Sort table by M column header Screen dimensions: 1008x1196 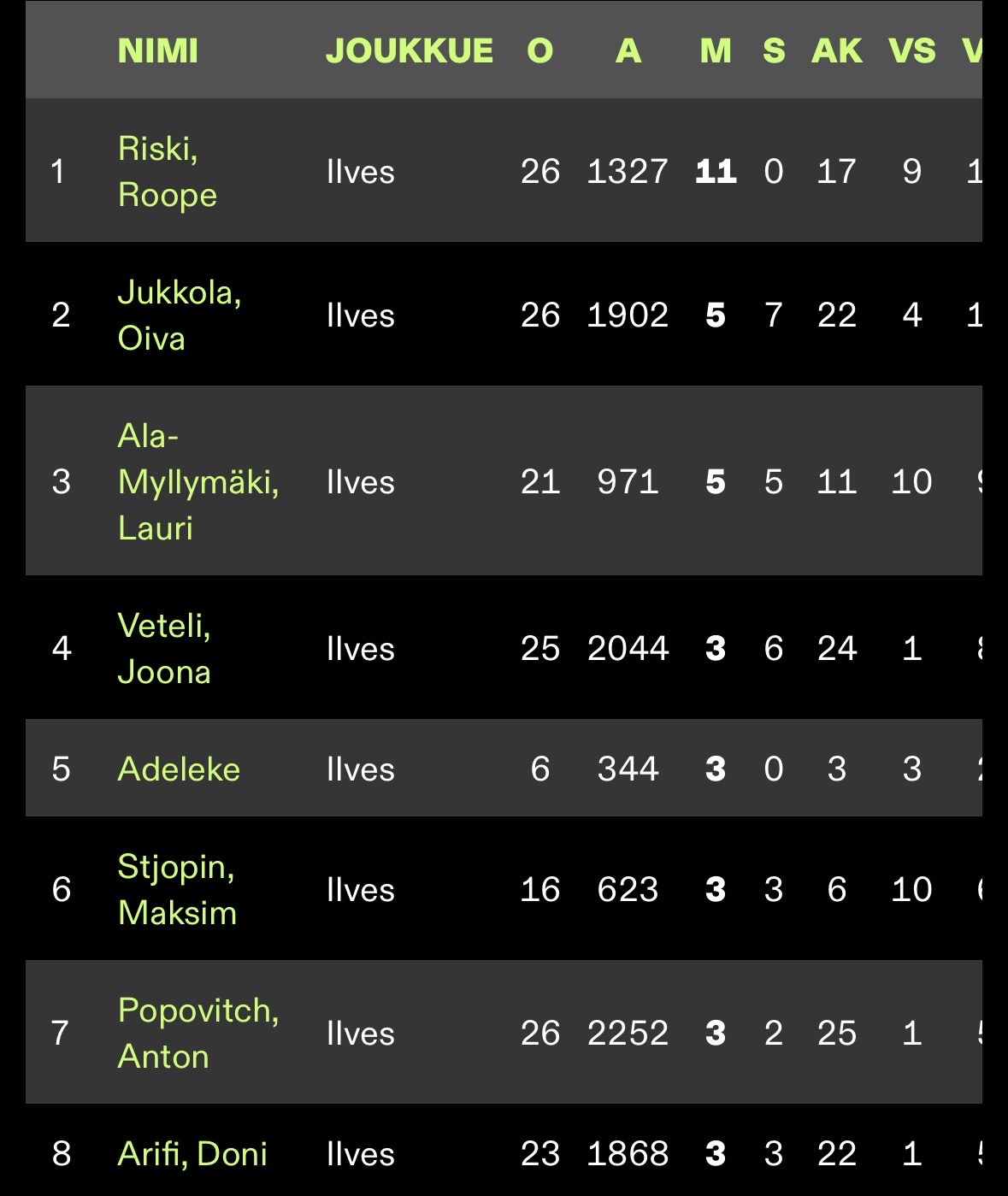pyautogui.click(x=716, y=51)
